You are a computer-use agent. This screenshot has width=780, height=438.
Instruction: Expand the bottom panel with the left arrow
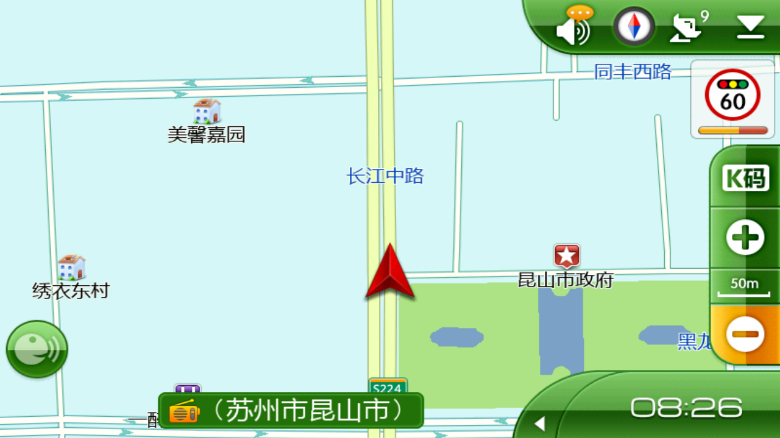coord(540,420)
